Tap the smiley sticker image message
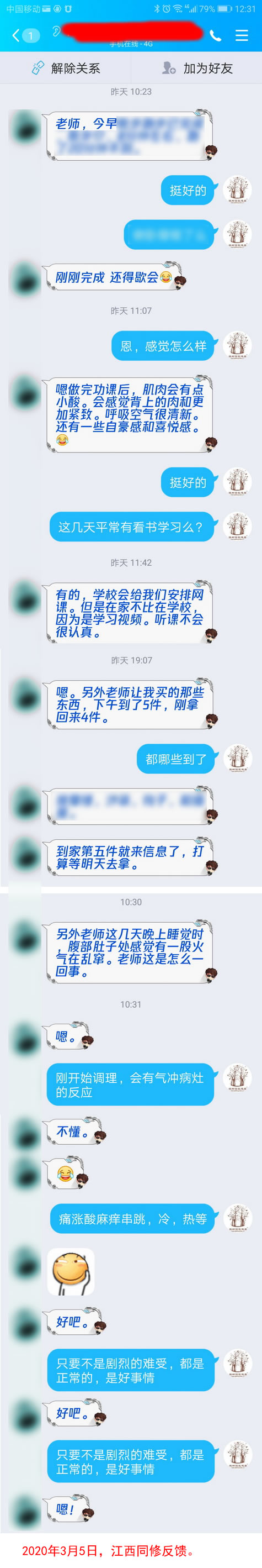The width and height of the screenshot is (262, 1568). (x=71, y=1271)
